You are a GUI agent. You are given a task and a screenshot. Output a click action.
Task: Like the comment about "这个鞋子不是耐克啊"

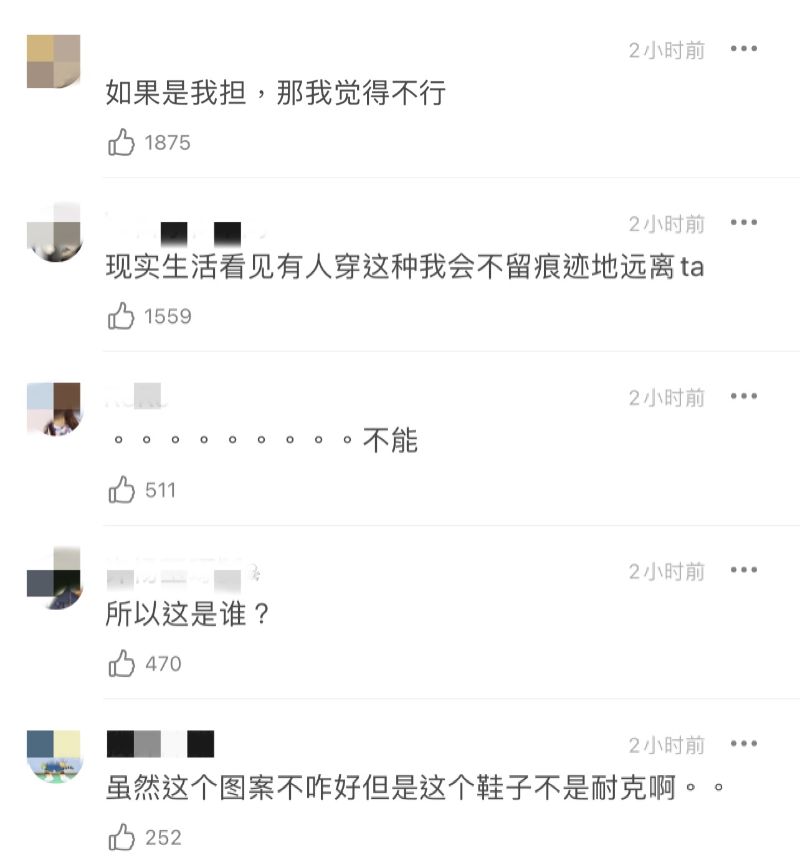coord(122,837)
